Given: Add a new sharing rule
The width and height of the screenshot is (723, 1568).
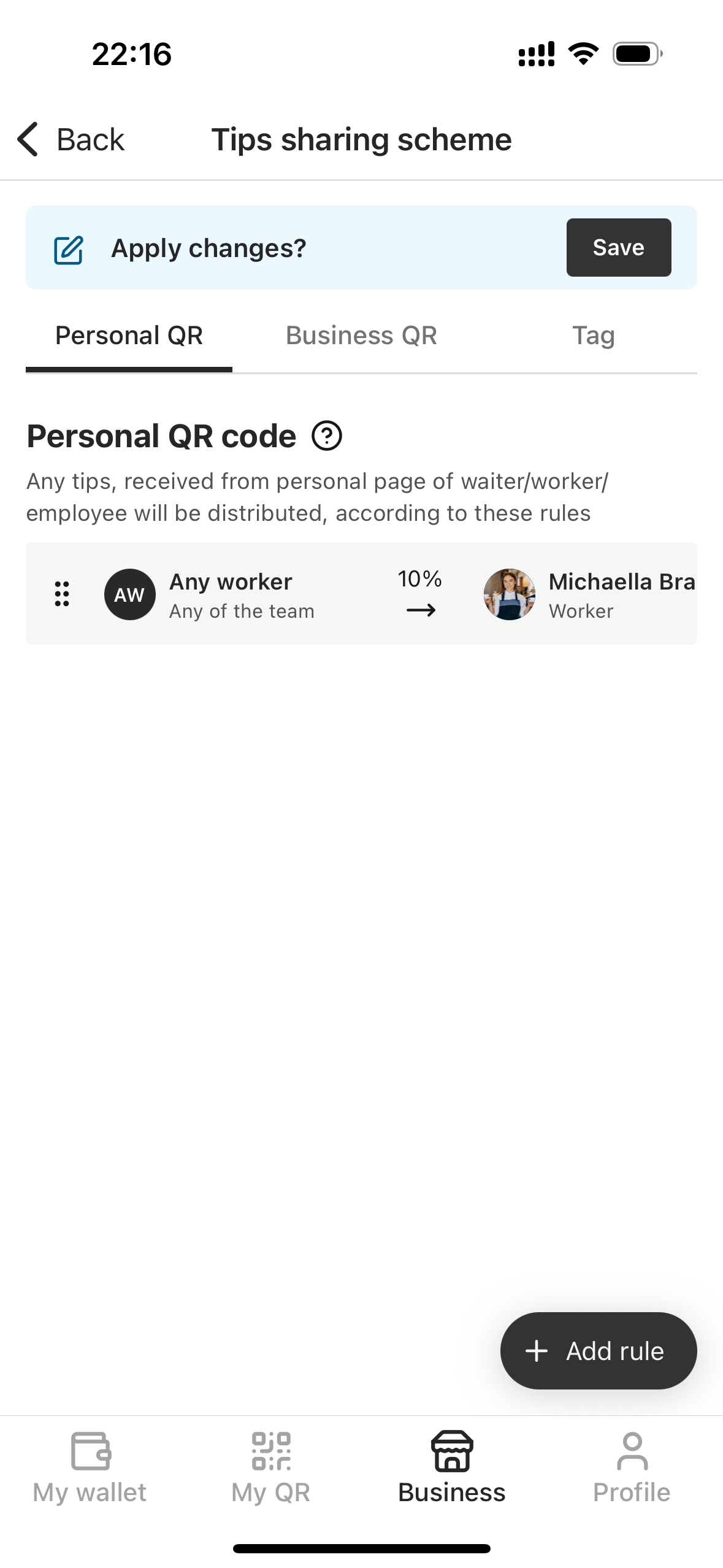Looking at the screenshot, I should point(598,1351).
